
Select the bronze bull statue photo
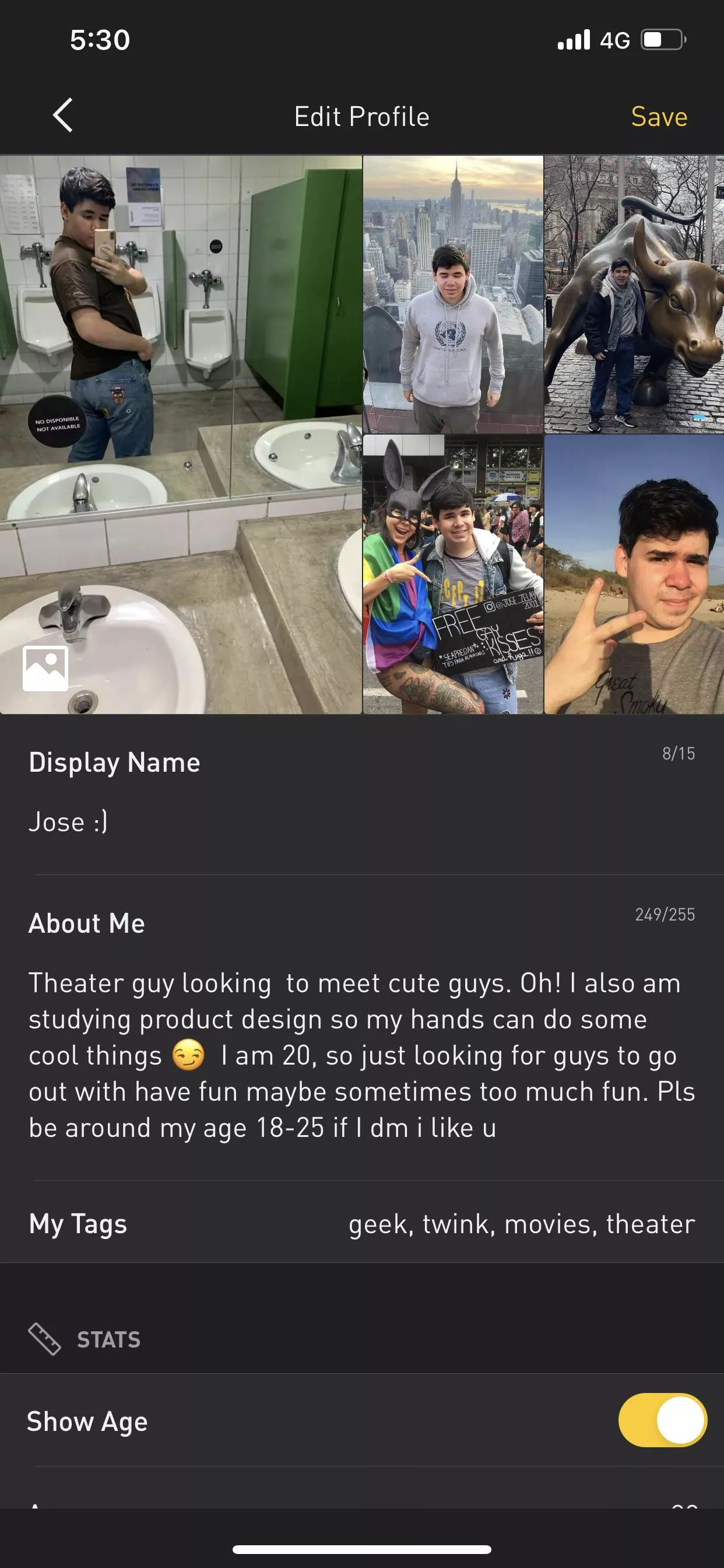(633, 294)
